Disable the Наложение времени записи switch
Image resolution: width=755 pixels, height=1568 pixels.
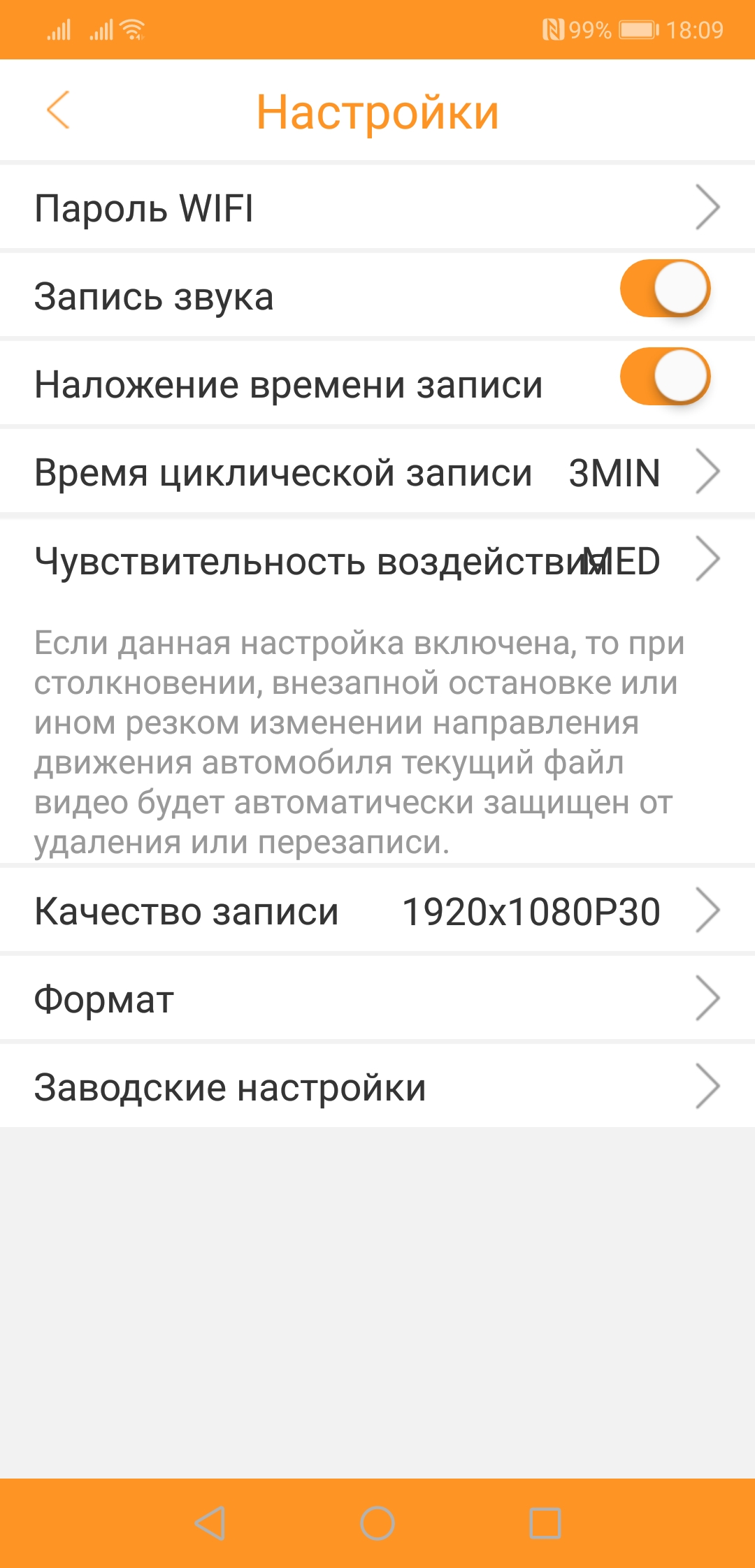[x=664, y=377]
